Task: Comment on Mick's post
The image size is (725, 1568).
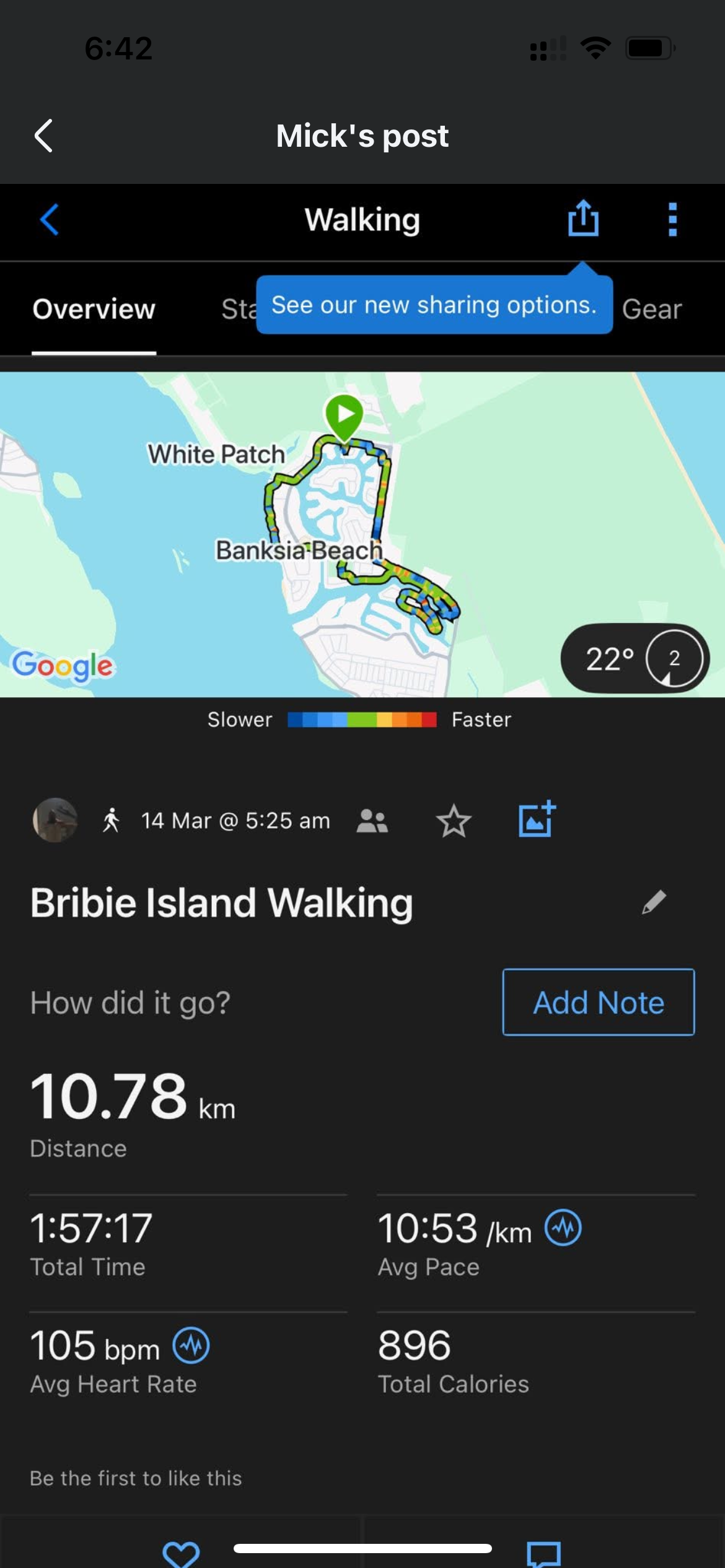Action: coord(543,1553)
